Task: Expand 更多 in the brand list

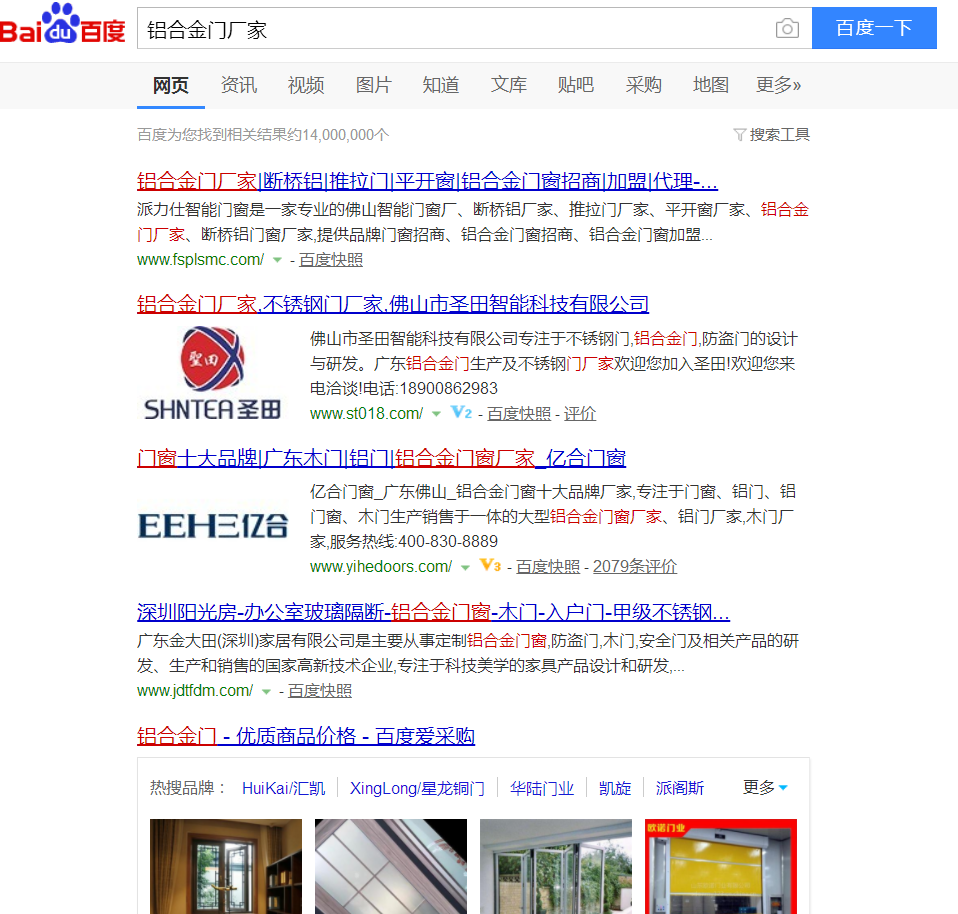Action: tap(765, 787)
